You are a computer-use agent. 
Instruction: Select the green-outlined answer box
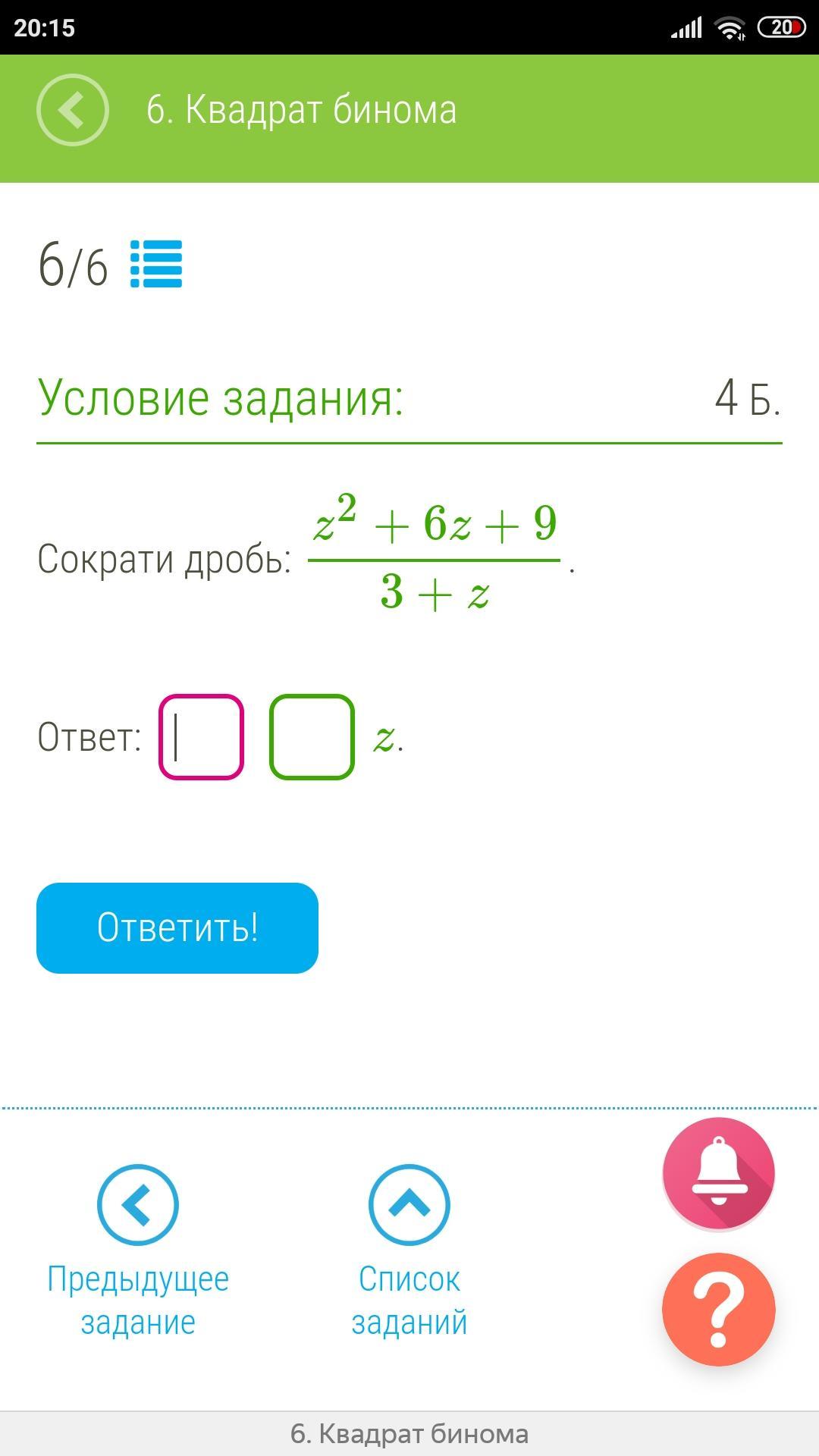coord(312,737)
